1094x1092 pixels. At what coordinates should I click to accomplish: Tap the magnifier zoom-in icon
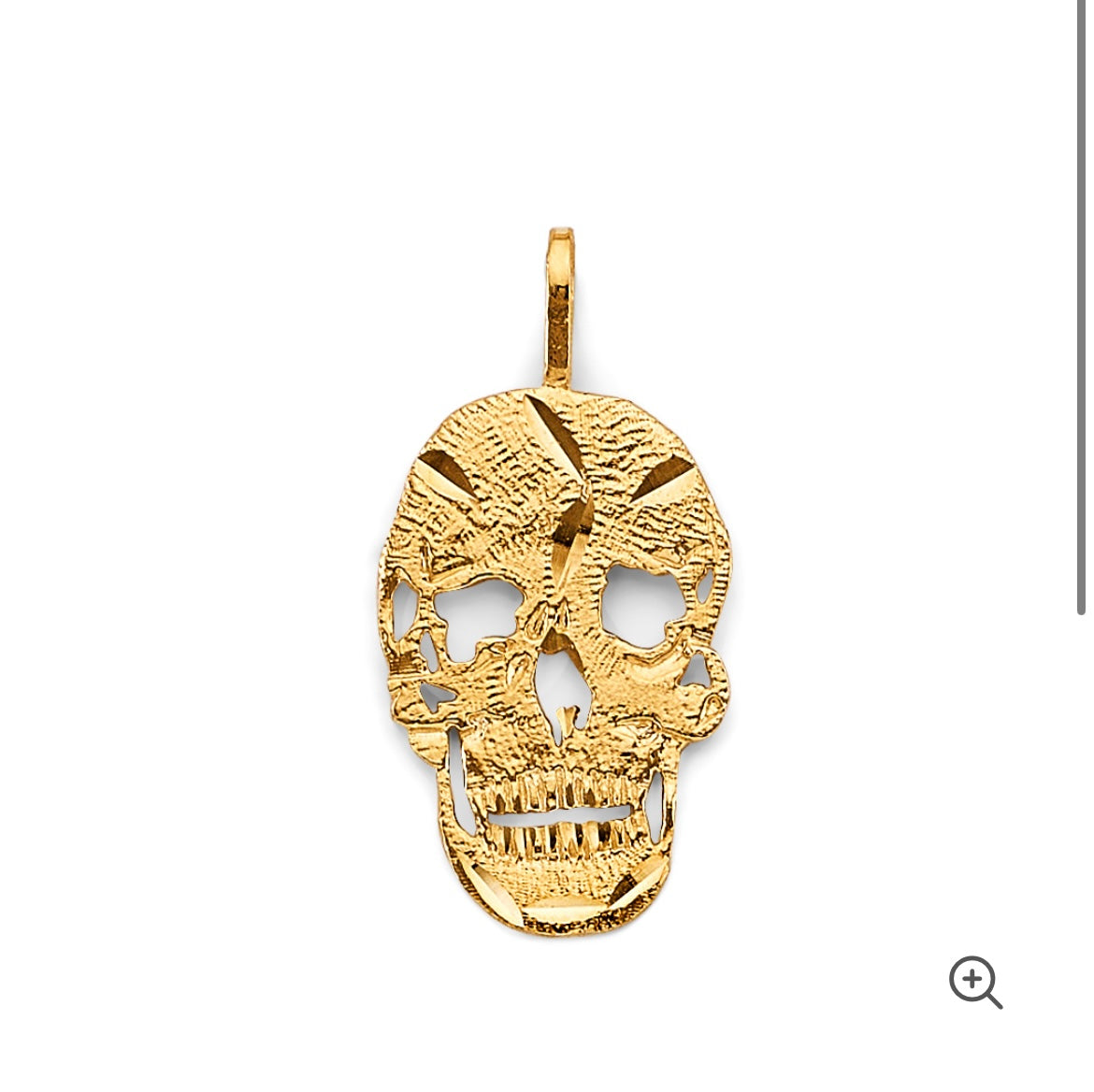tap(974, 982)
